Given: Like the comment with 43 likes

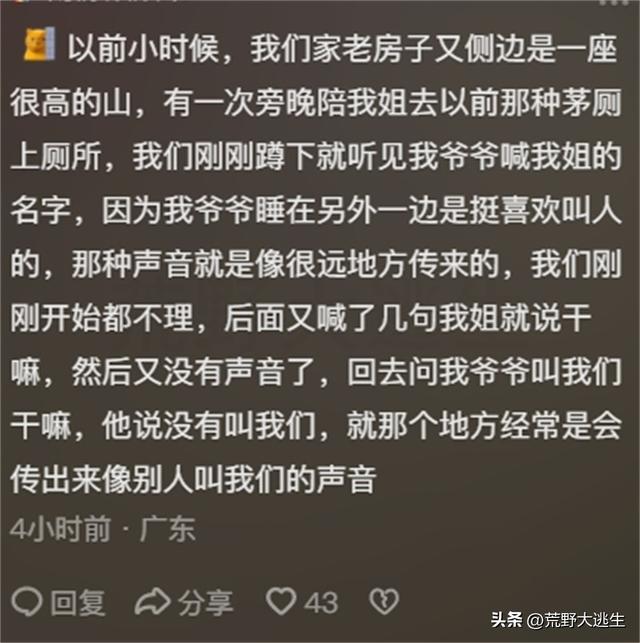Looking at the screenshot, I should [x=301, y=600].
